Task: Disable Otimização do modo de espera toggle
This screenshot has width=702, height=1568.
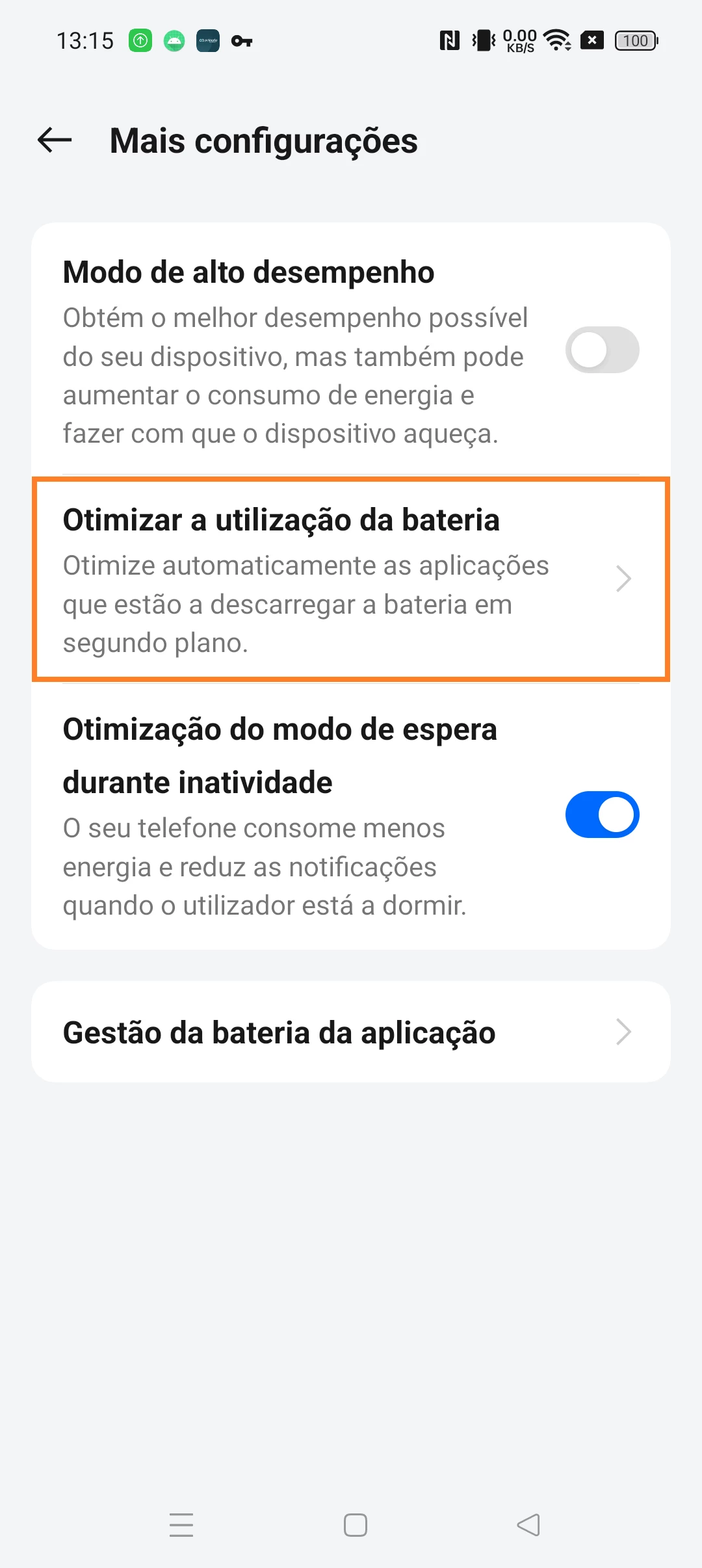Action: pyautogui.click(x=602, y=815)
